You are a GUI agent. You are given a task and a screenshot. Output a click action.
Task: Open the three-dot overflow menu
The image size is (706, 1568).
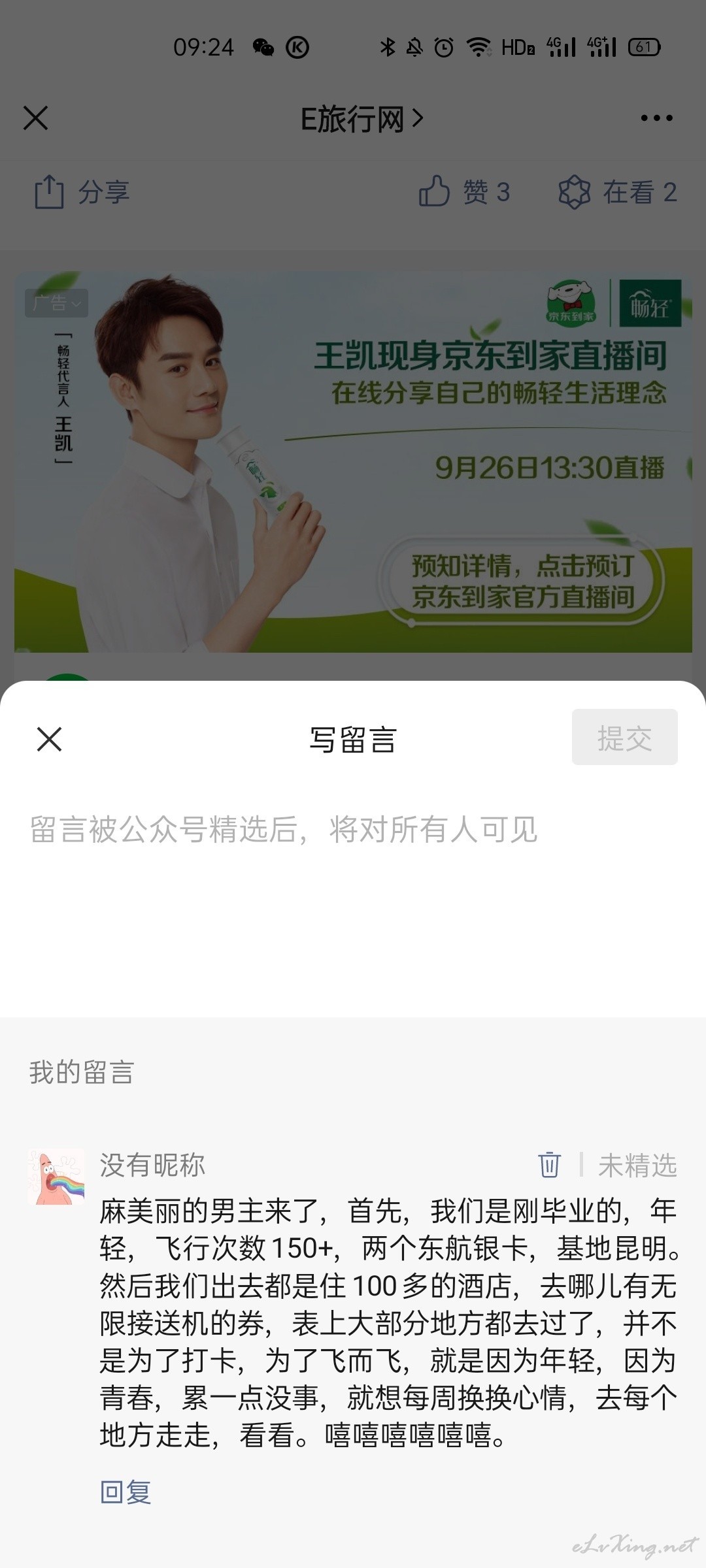point(656,118)
